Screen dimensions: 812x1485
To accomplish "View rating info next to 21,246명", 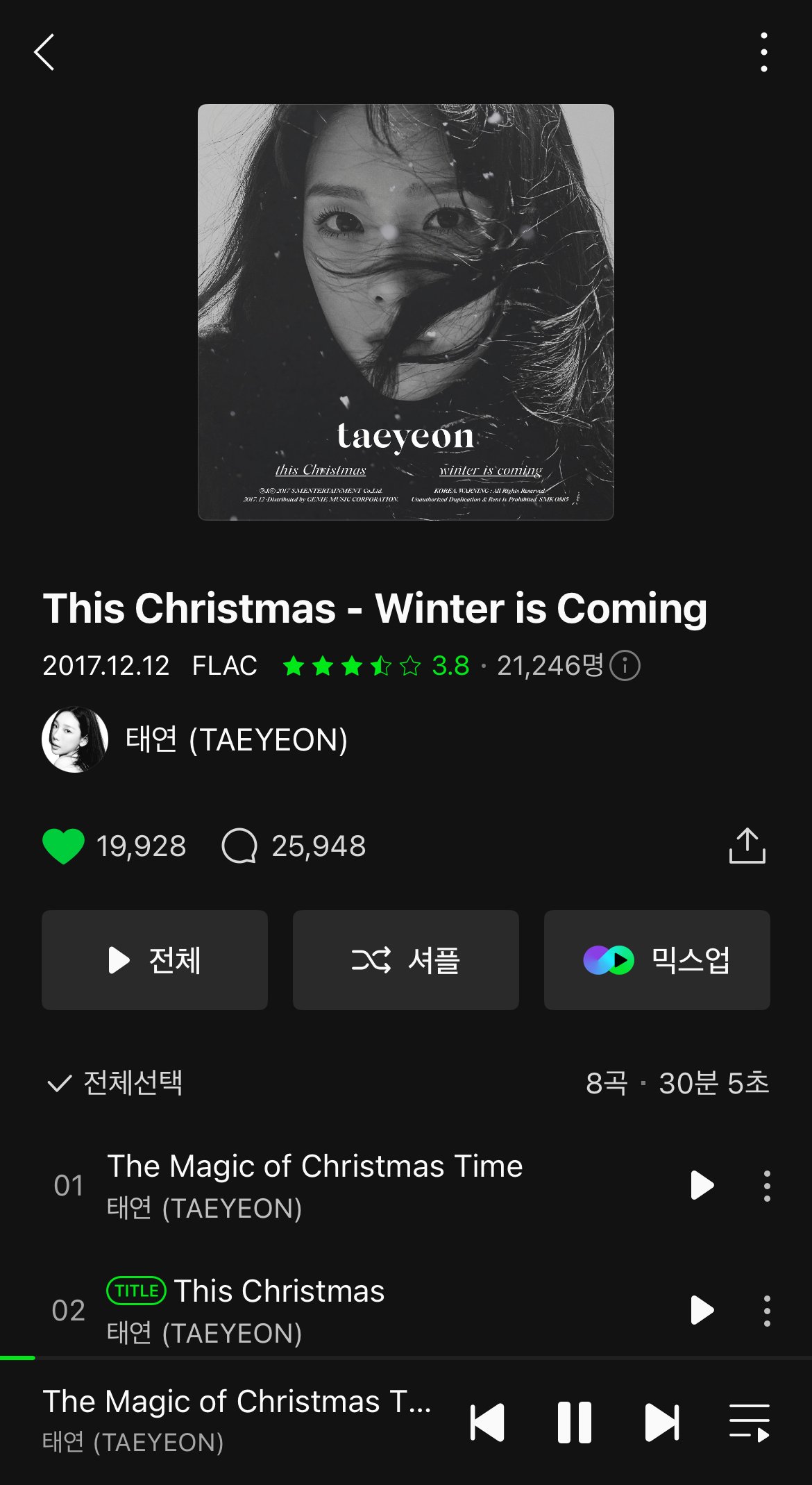I will 625,666.
